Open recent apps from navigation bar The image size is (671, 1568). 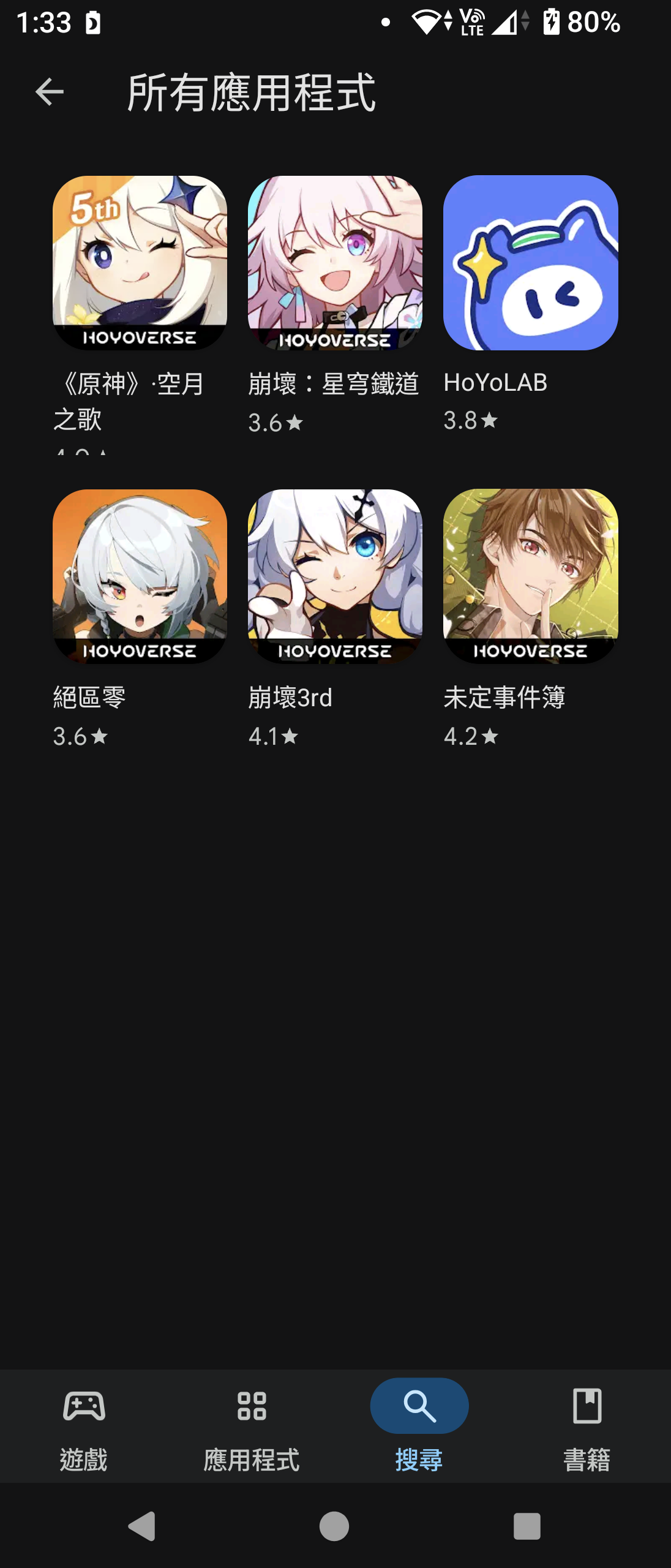(x=527, y=1526)
